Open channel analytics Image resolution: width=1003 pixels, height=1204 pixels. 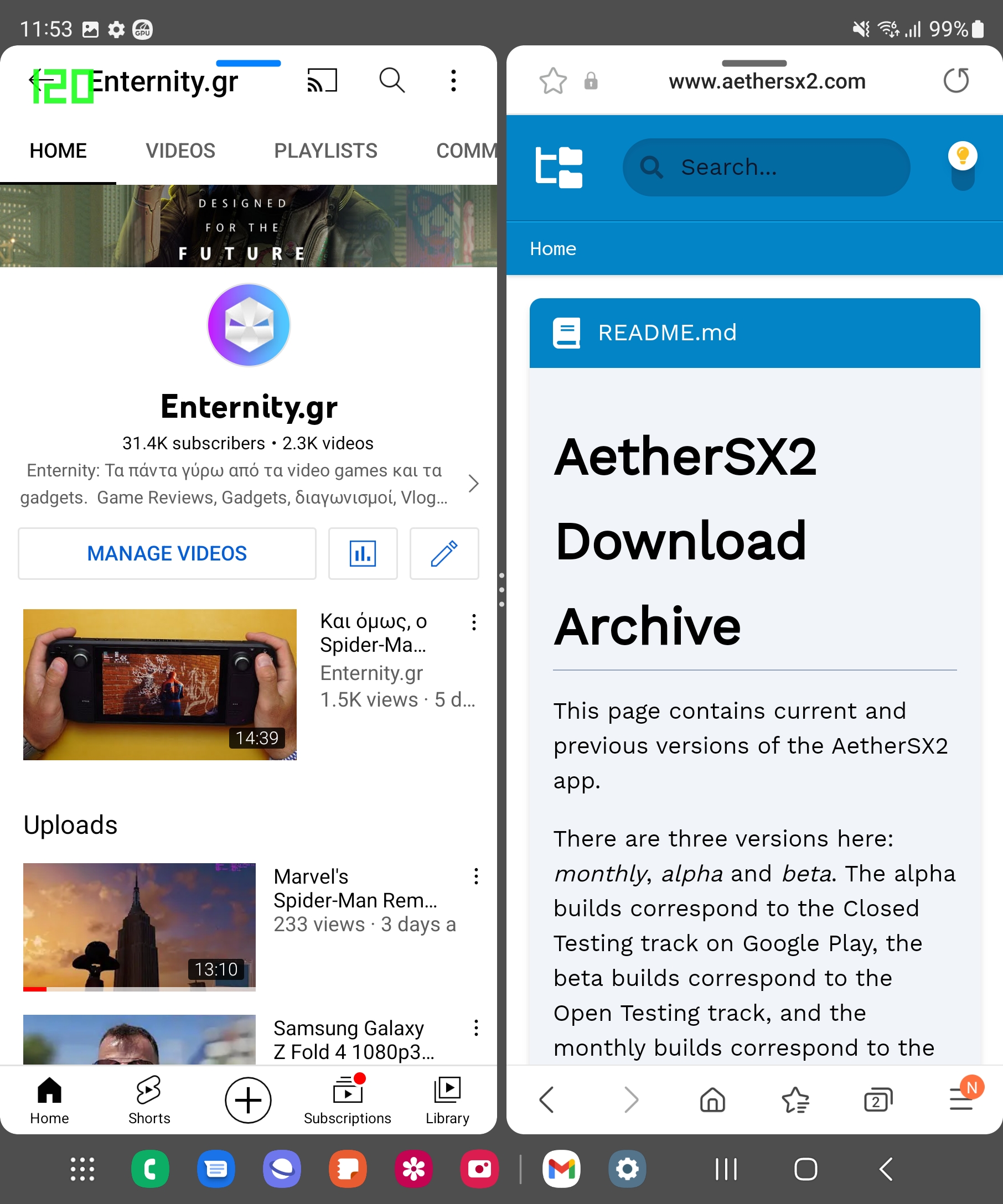(x=363, y=553)
